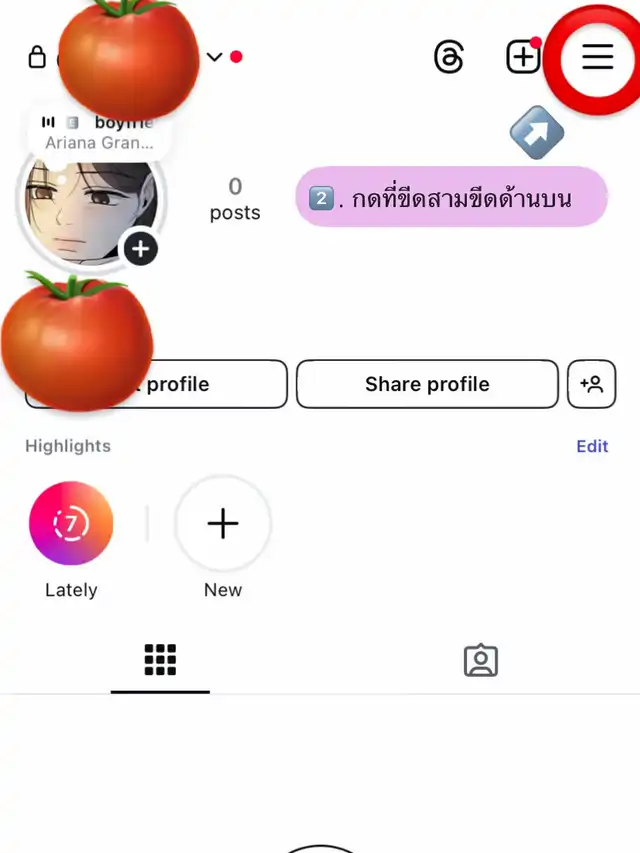The image size is (640, 853).
Task: Open the create new post icon
Action: 523,57
